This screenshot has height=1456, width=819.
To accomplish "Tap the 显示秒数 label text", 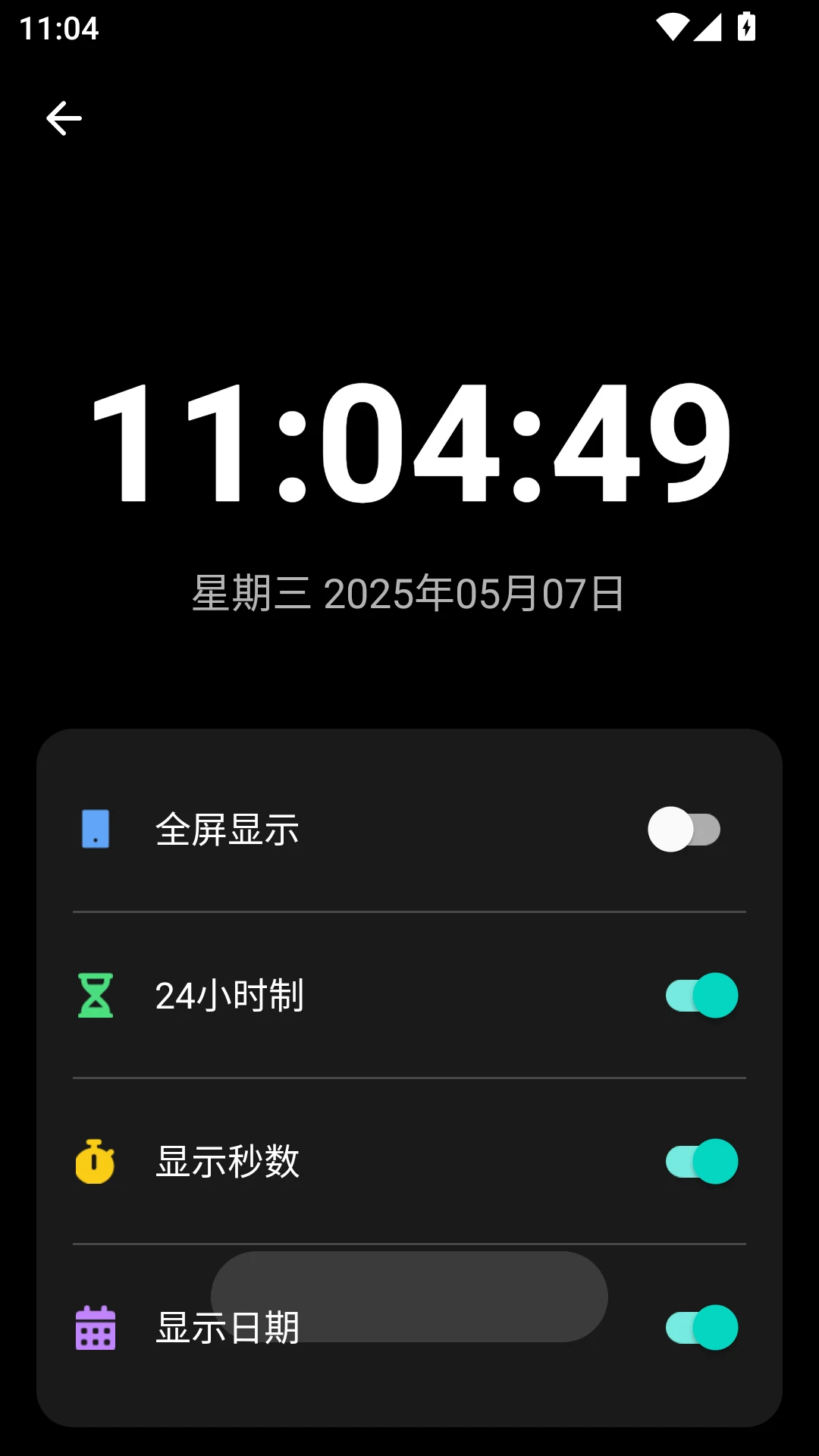I will pyautogui.click(x=227, y=1160).
